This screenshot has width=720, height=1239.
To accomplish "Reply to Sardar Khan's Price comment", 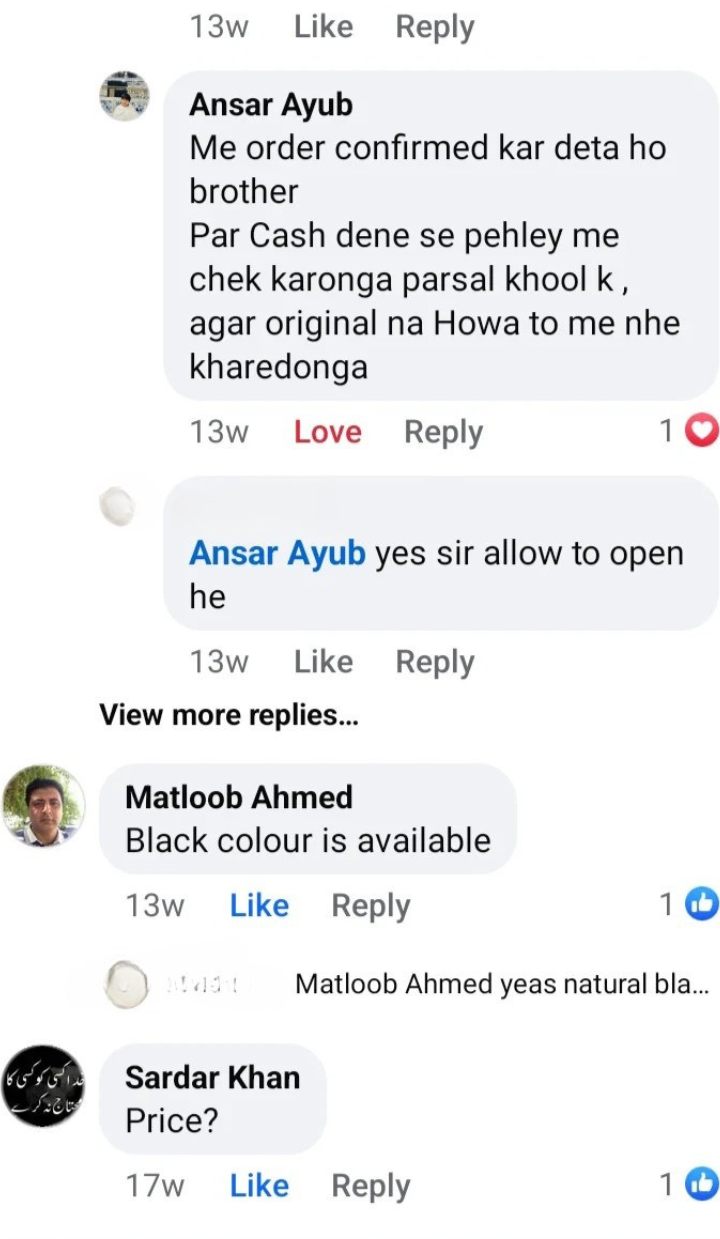I will coord(371,1186).
